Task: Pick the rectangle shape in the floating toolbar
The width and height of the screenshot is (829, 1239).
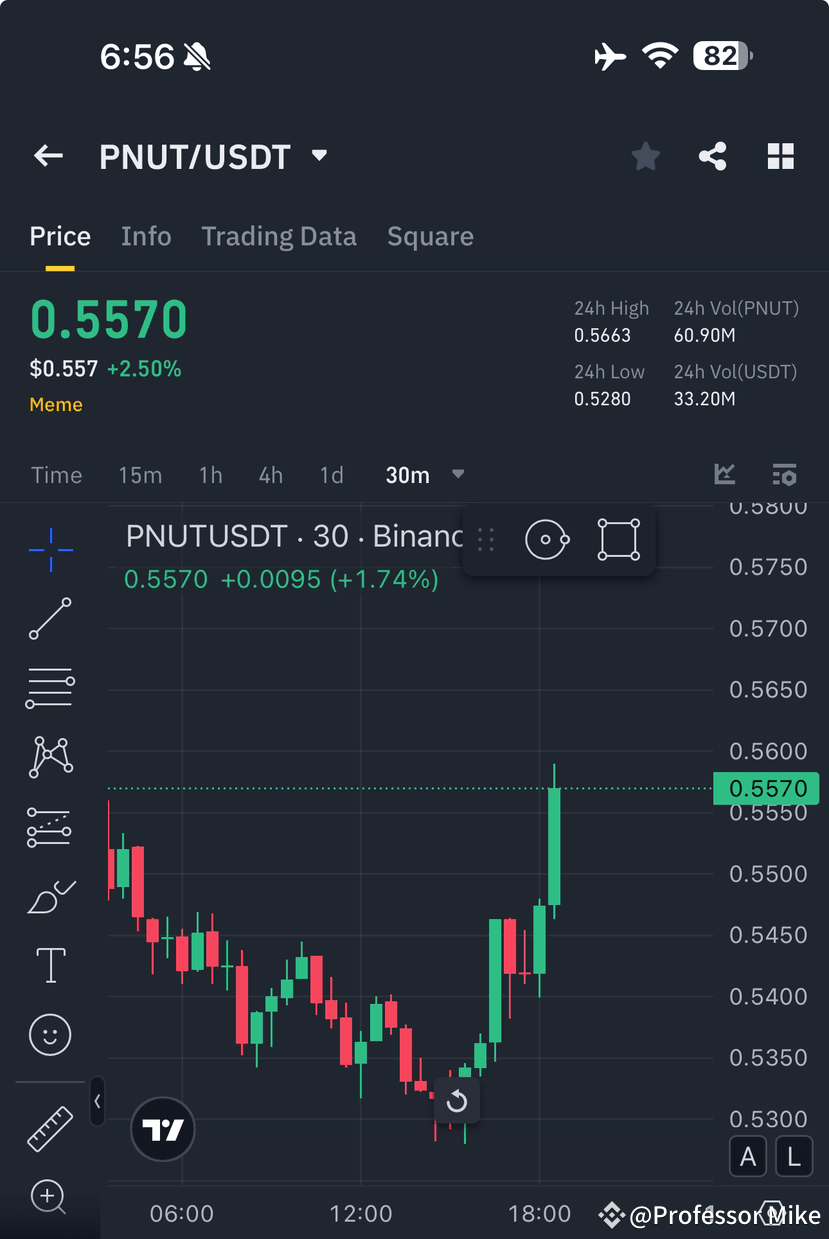Action: point(618,538)
